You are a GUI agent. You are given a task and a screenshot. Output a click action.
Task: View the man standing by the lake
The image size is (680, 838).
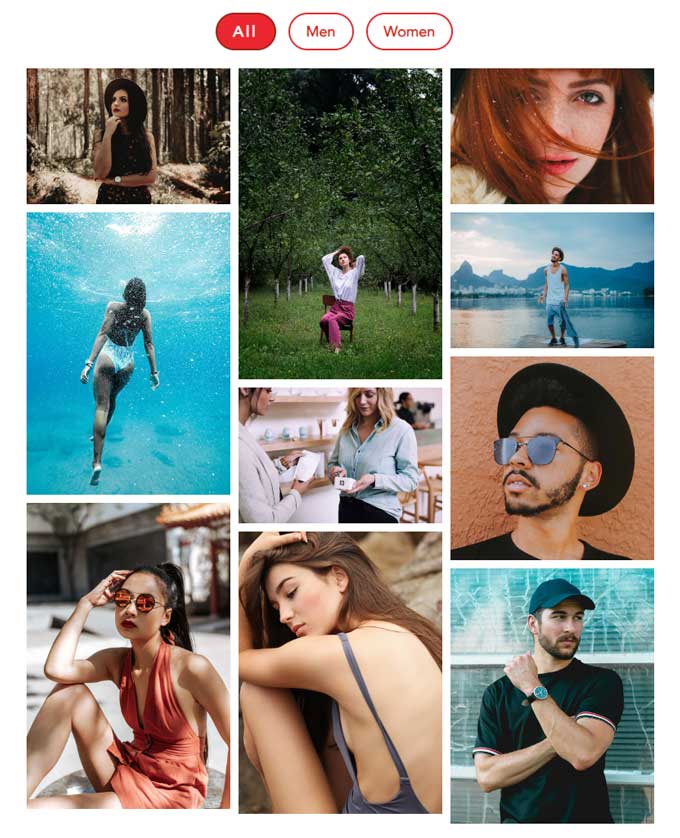click(552, 280)
